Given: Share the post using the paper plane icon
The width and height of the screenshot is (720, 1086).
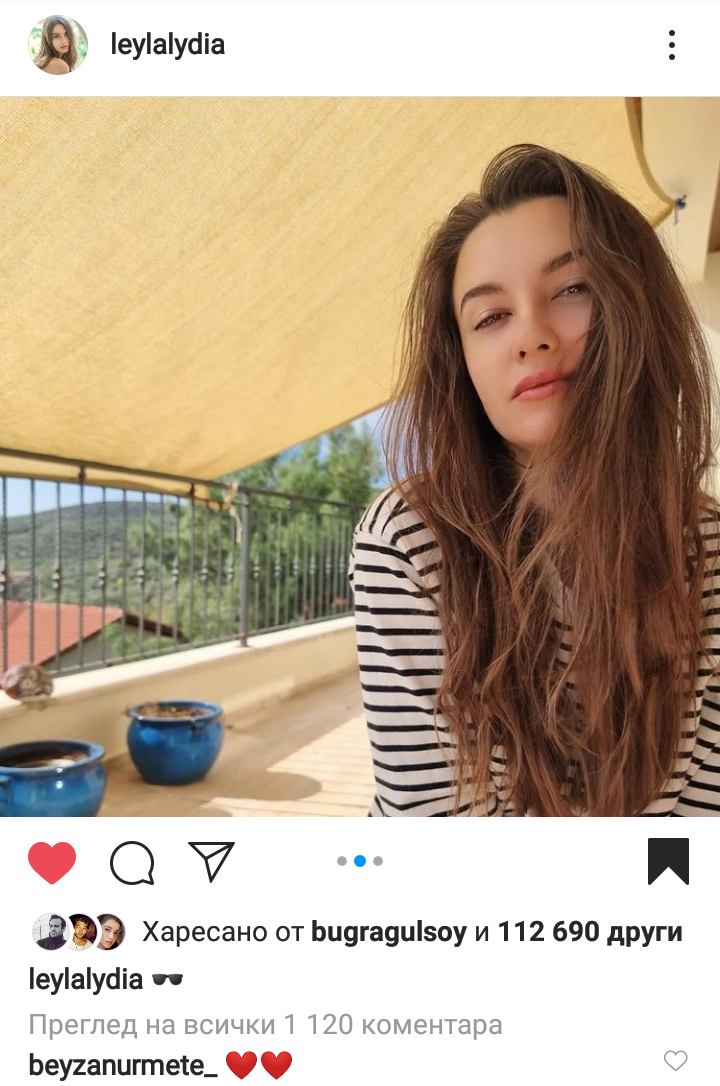Looking at the screenshot, I should (211, 862).
